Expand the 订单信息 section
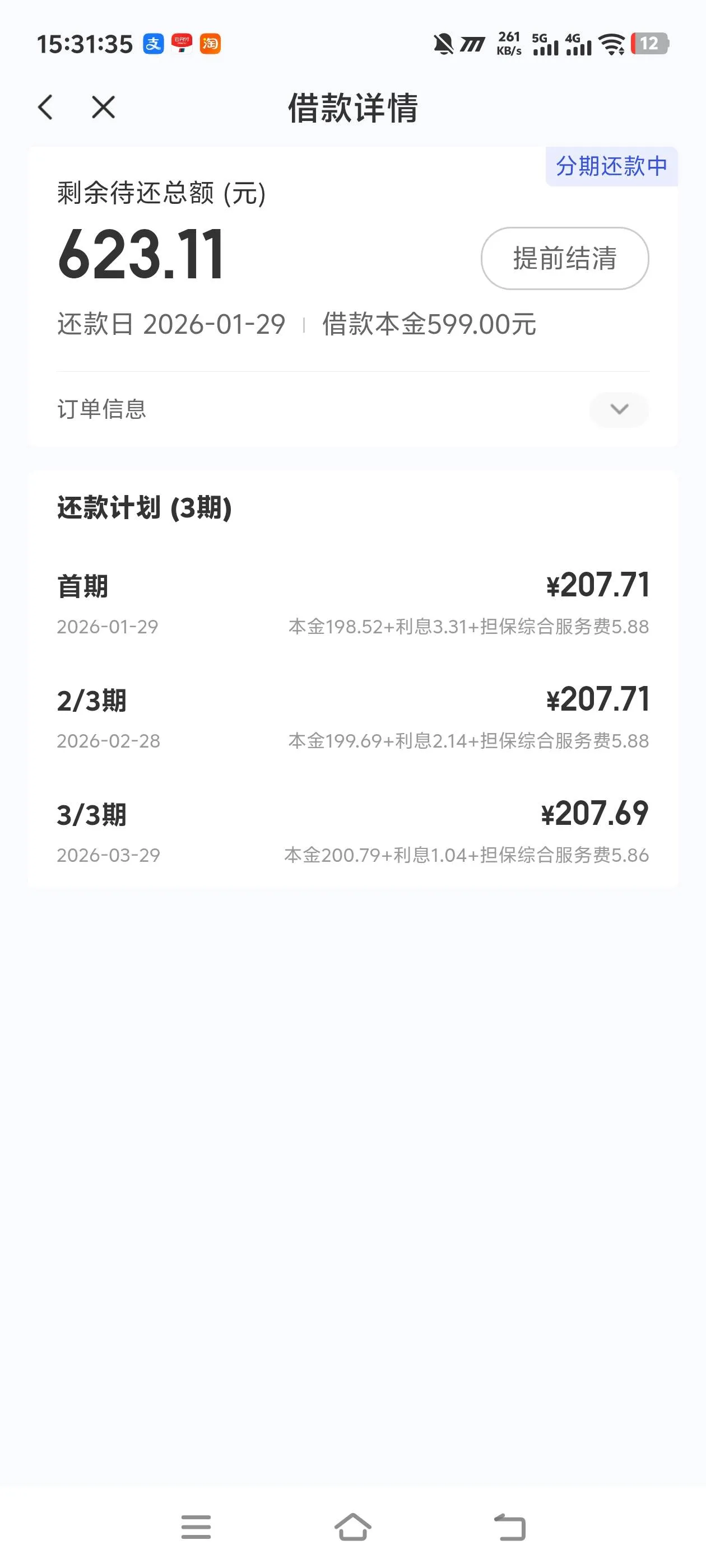 click(619, 410)
